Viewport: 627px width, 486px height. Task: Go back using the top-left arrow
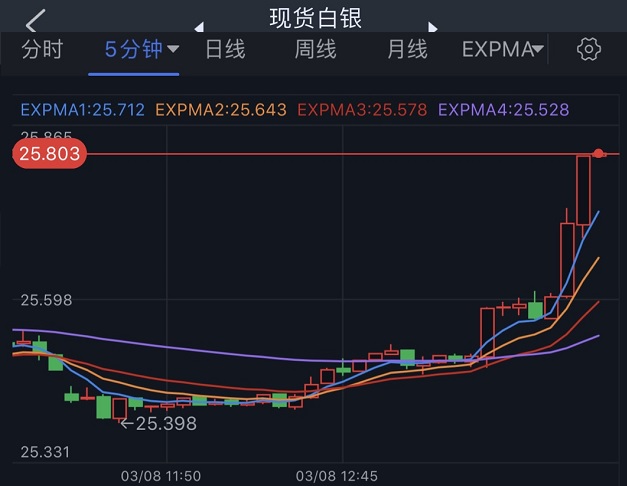click(36, 22)
